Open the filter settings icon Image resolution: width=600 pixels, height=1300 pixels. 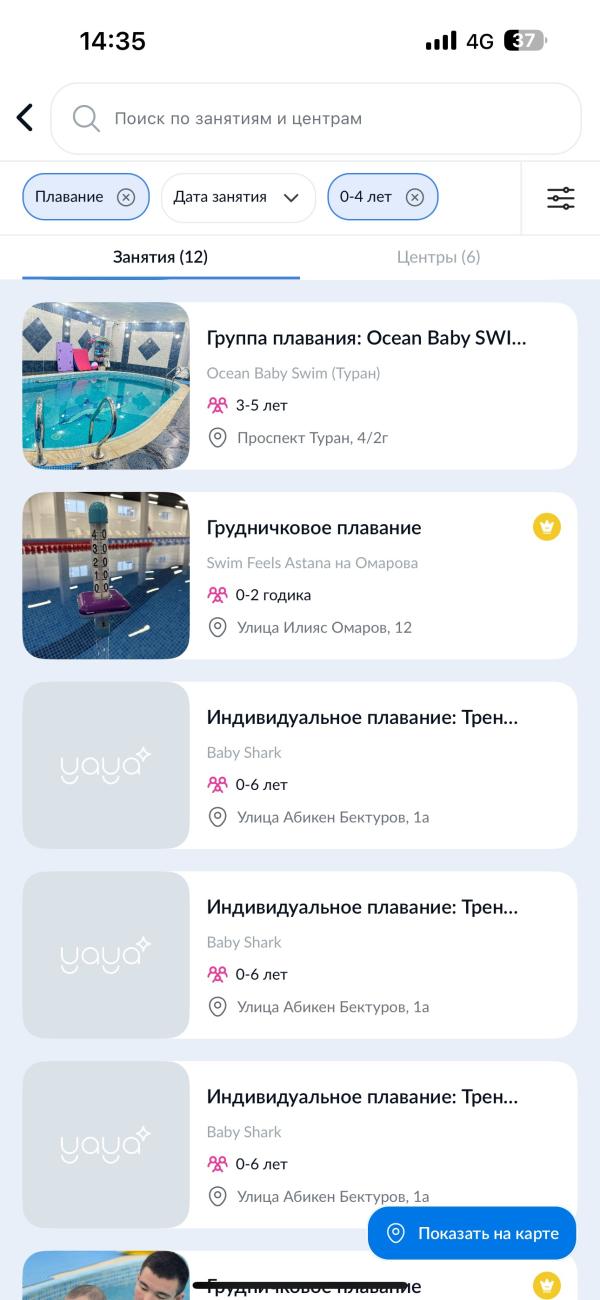[x=561, y=198]
